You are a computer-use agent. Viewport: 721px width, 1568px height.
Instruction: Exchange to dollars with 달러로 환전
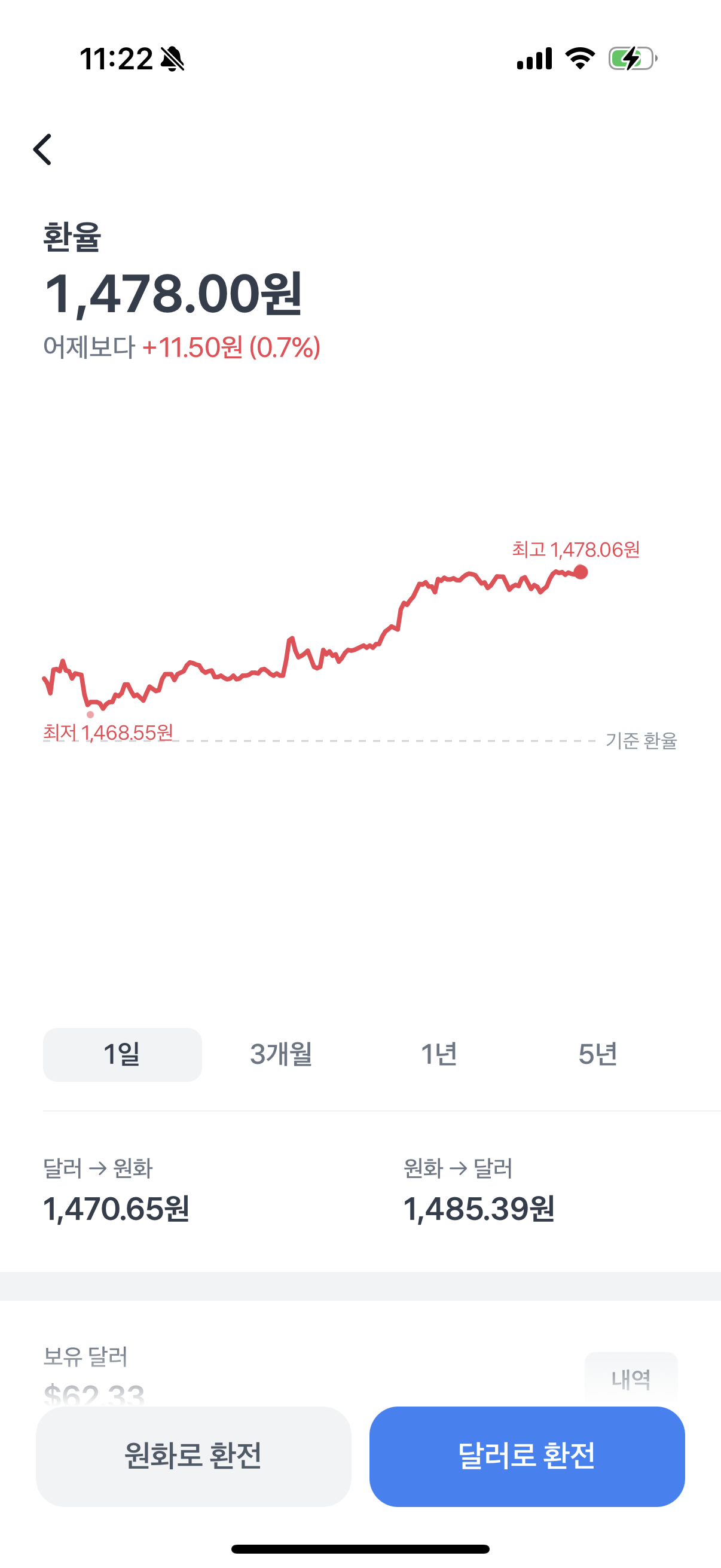527,1456
